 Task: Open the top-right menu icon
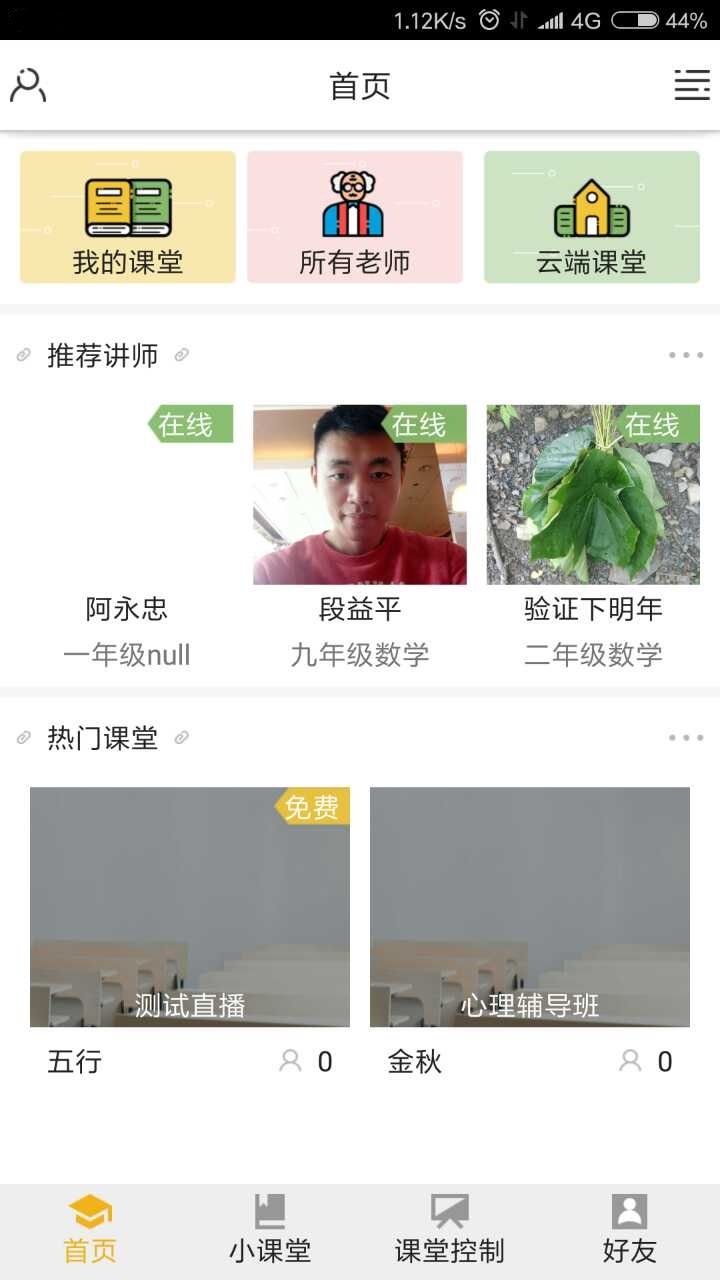point(691,86)
